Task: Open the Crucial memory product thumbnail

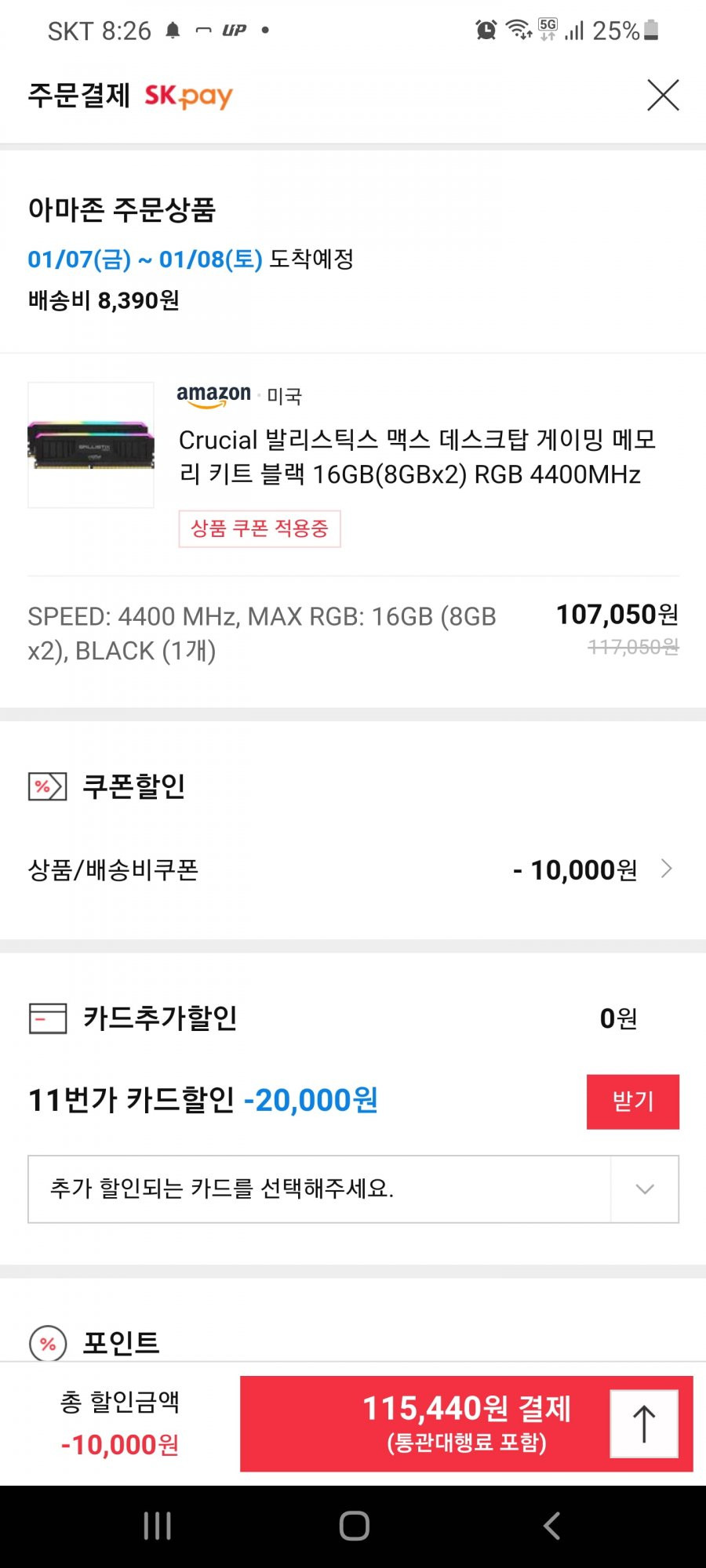Action: (x=91, y=445)
